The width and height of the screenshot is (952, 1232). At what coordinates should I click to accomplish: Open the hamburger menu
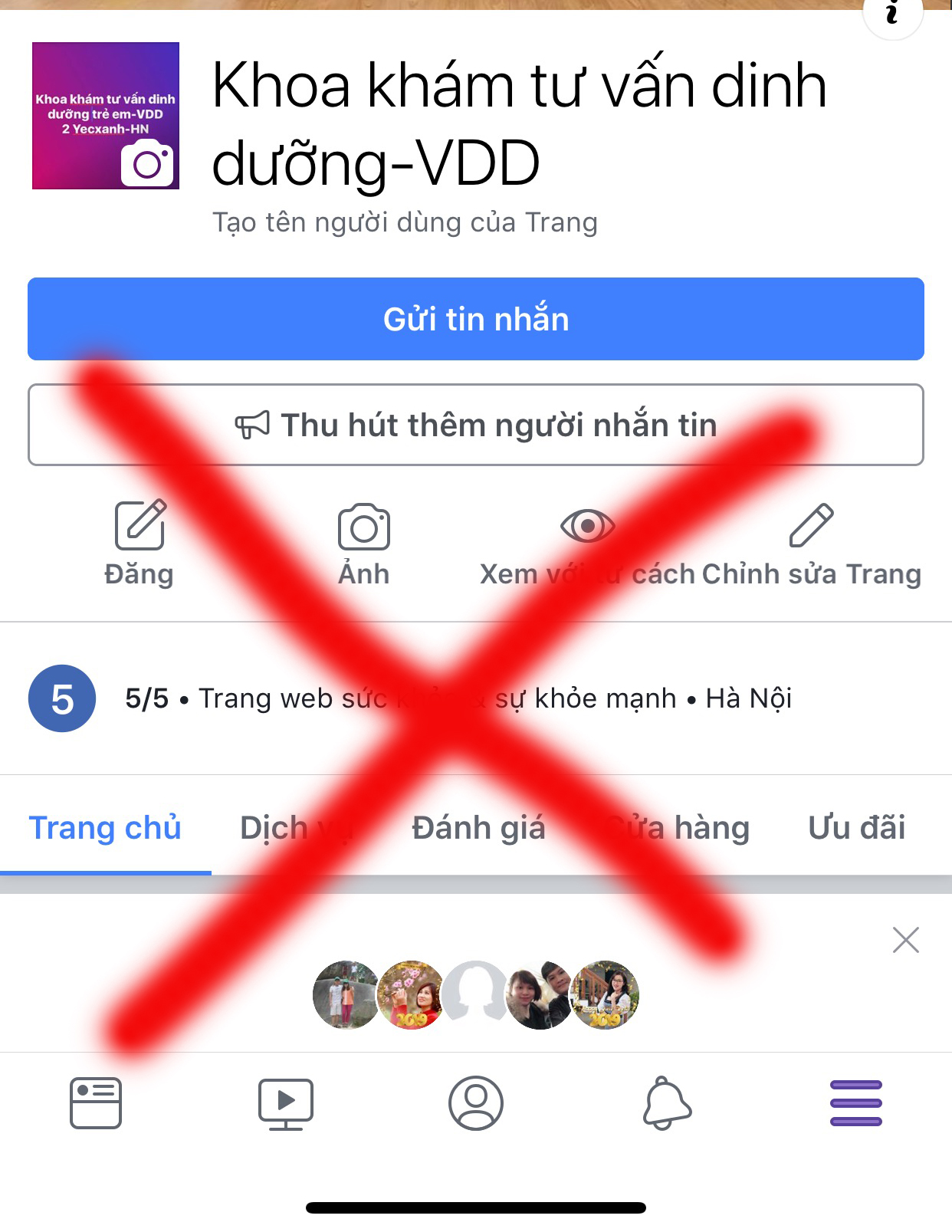click(855, 1103)
